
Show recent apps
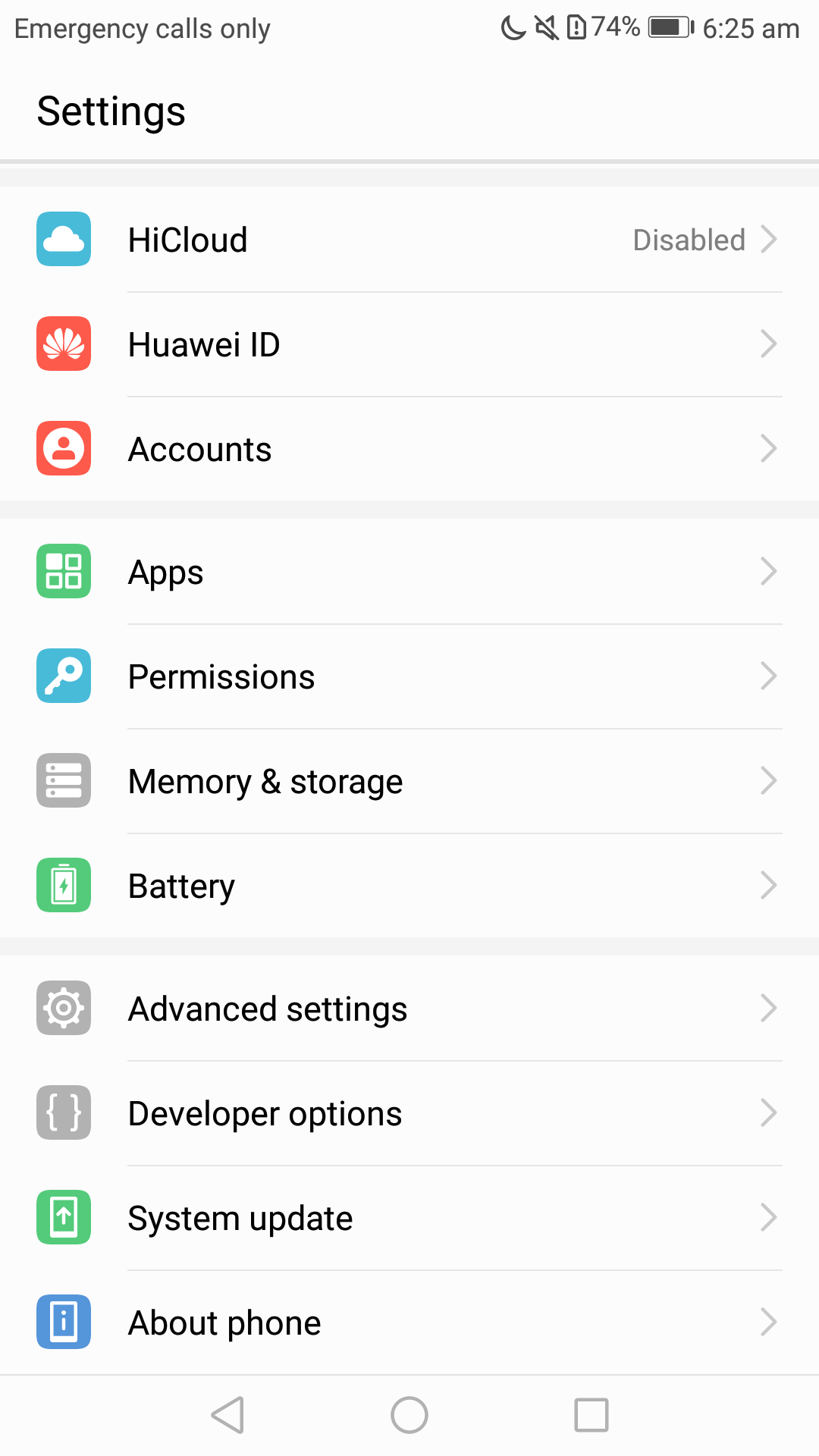point(591,1415)
